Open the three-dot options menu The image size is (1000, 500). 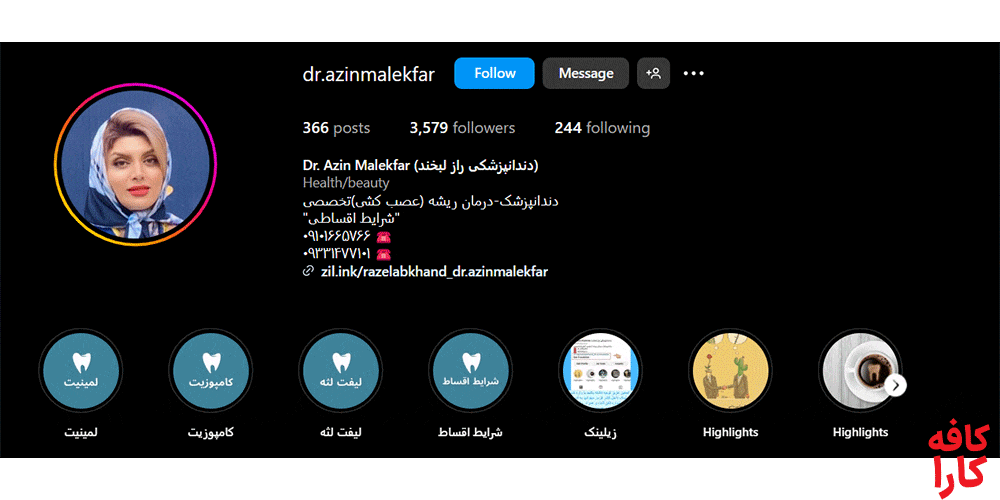tap(694, 73)
